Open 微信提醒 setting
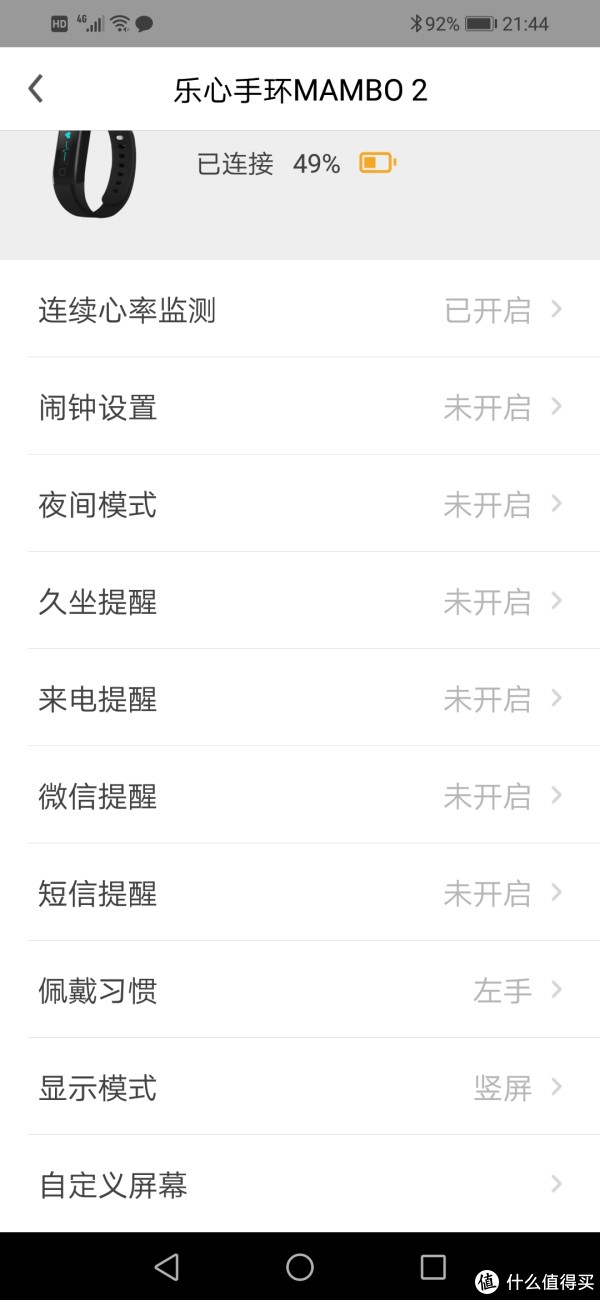Screen dimensions: 600x1300 click(x=300, y=795)
